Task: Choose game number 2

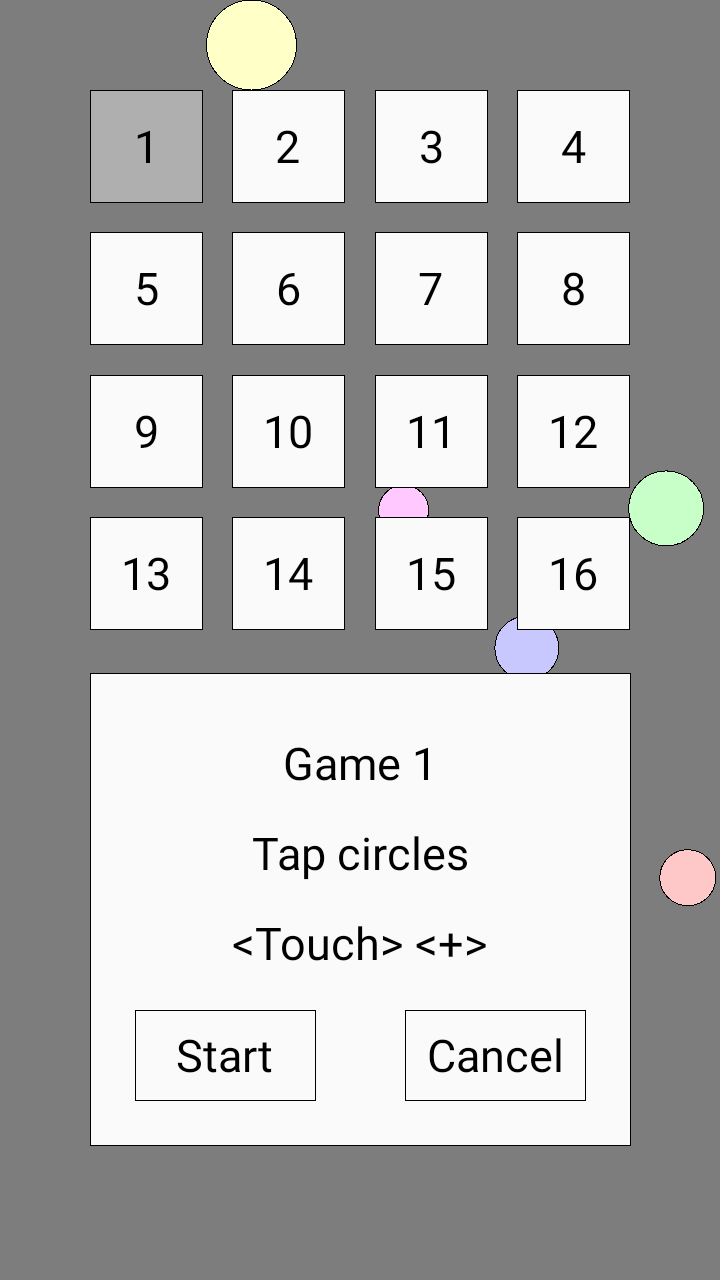Action: tap(288, 146)
